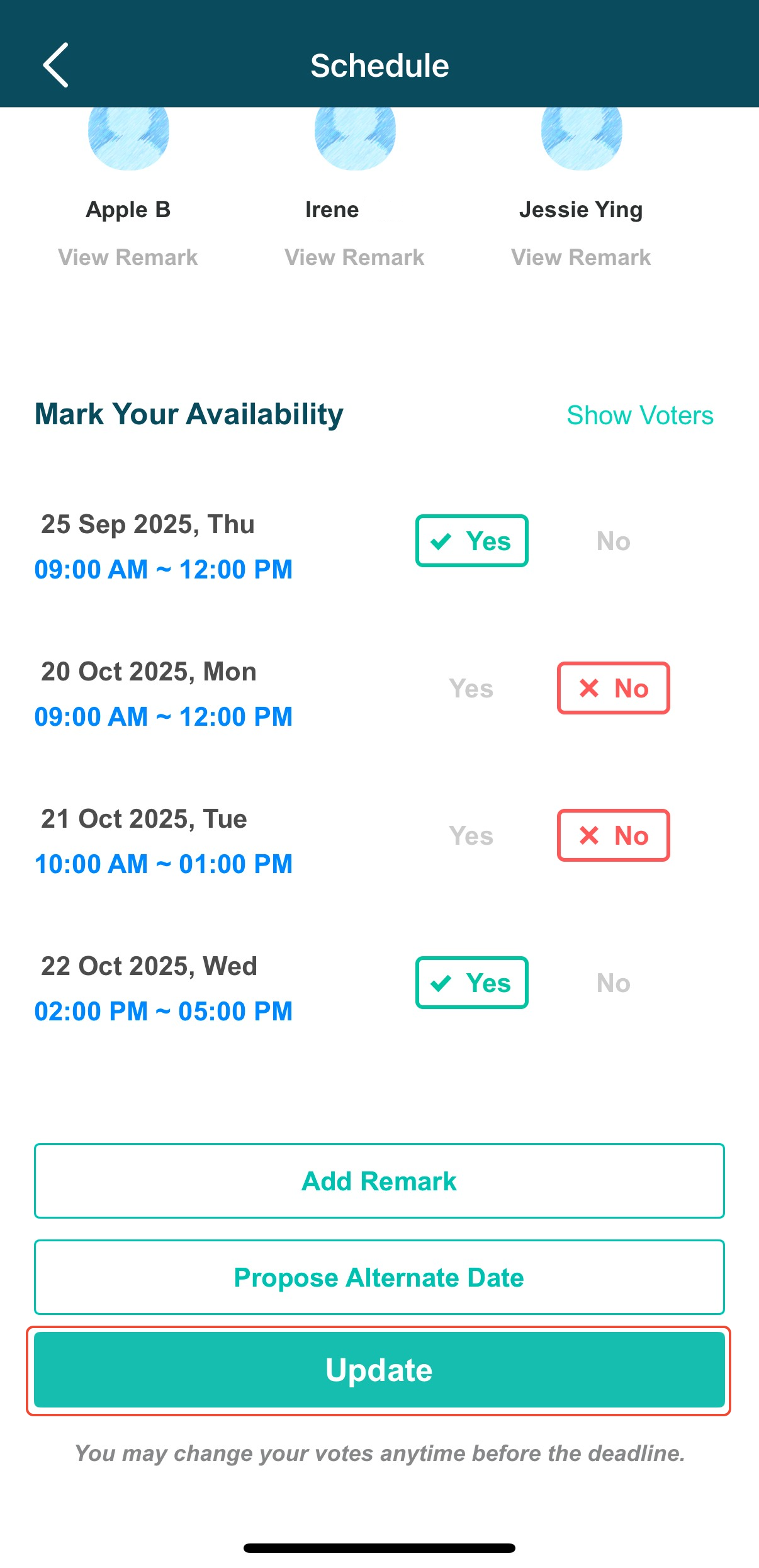The height and width of the screenshot is (1568, 759).
Task: Select No for 25 Sep 2025
Action: tap(614, 541)
